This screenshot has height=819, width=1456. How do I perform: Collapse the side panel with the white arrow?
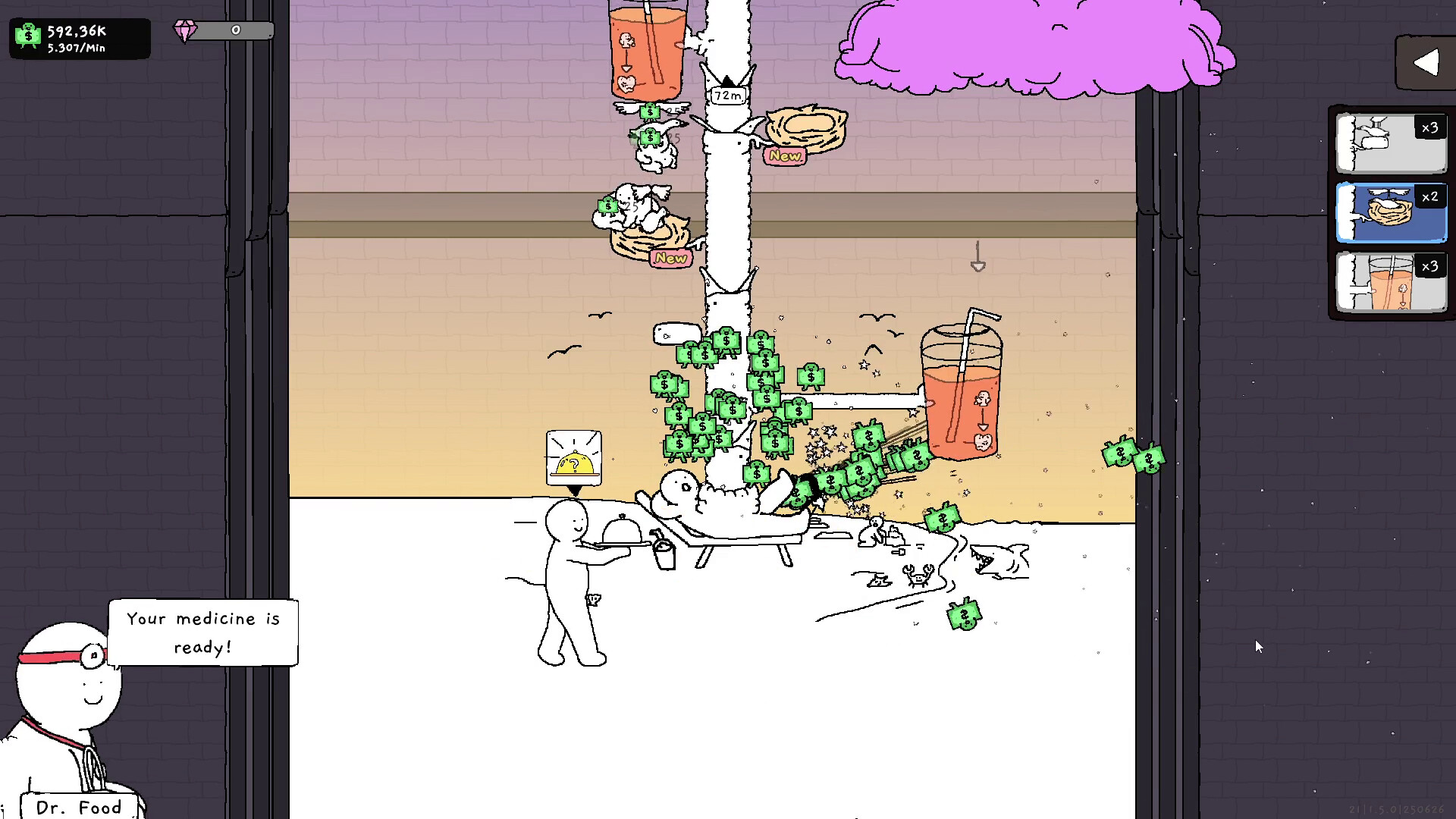point(1426,63)
